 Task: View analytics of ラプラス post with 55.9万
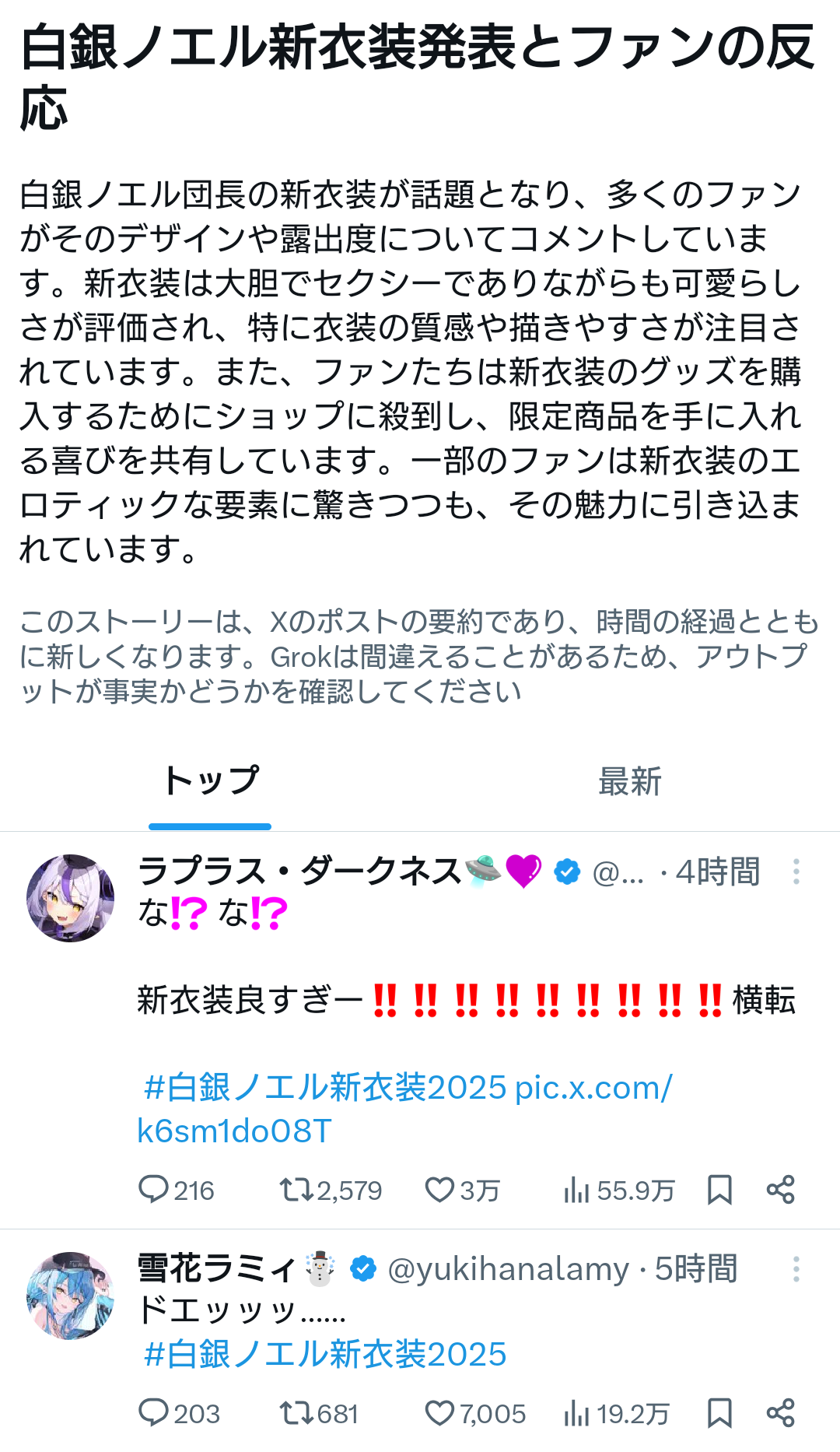click(619, 1191)
